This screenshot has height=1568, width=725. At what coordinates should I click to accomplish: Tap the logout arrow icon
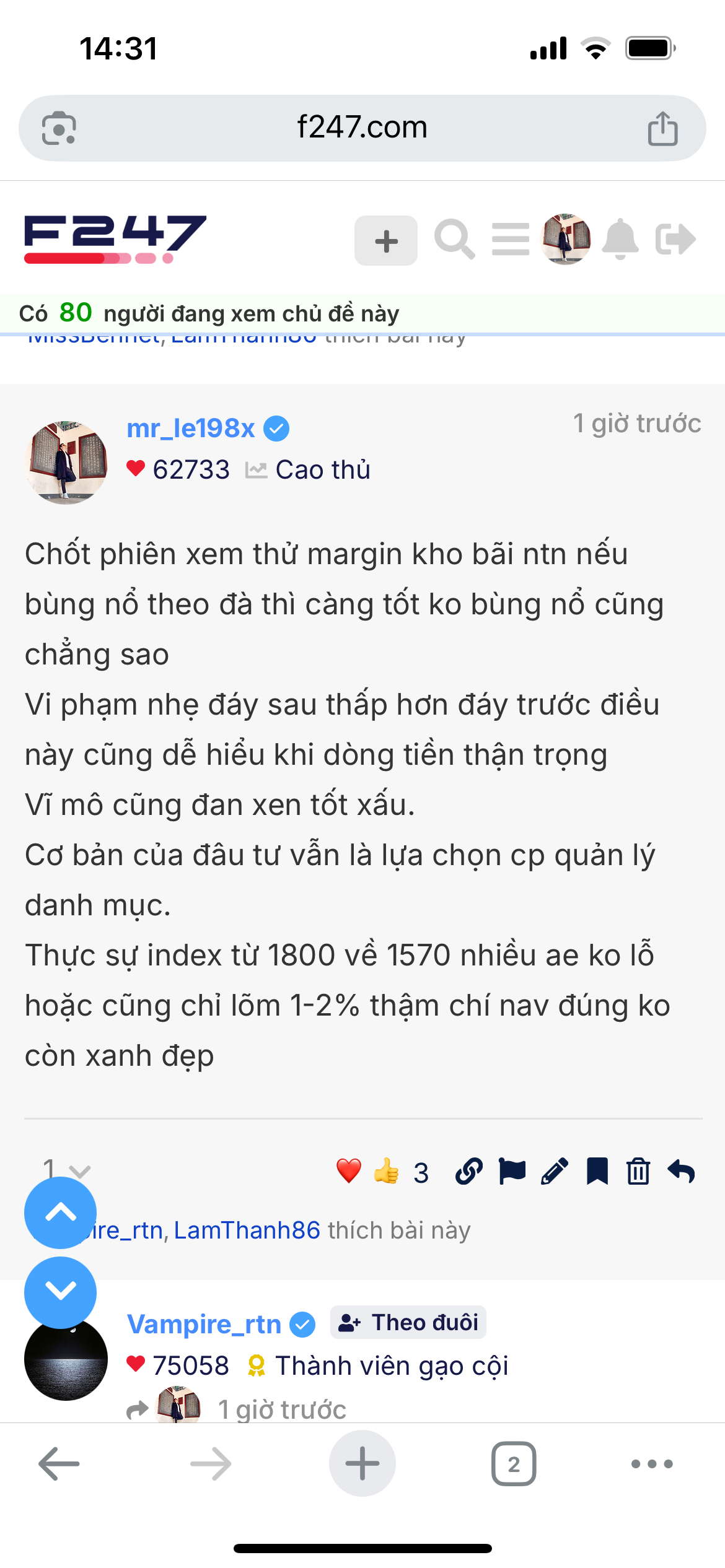[x=675, y=239]
